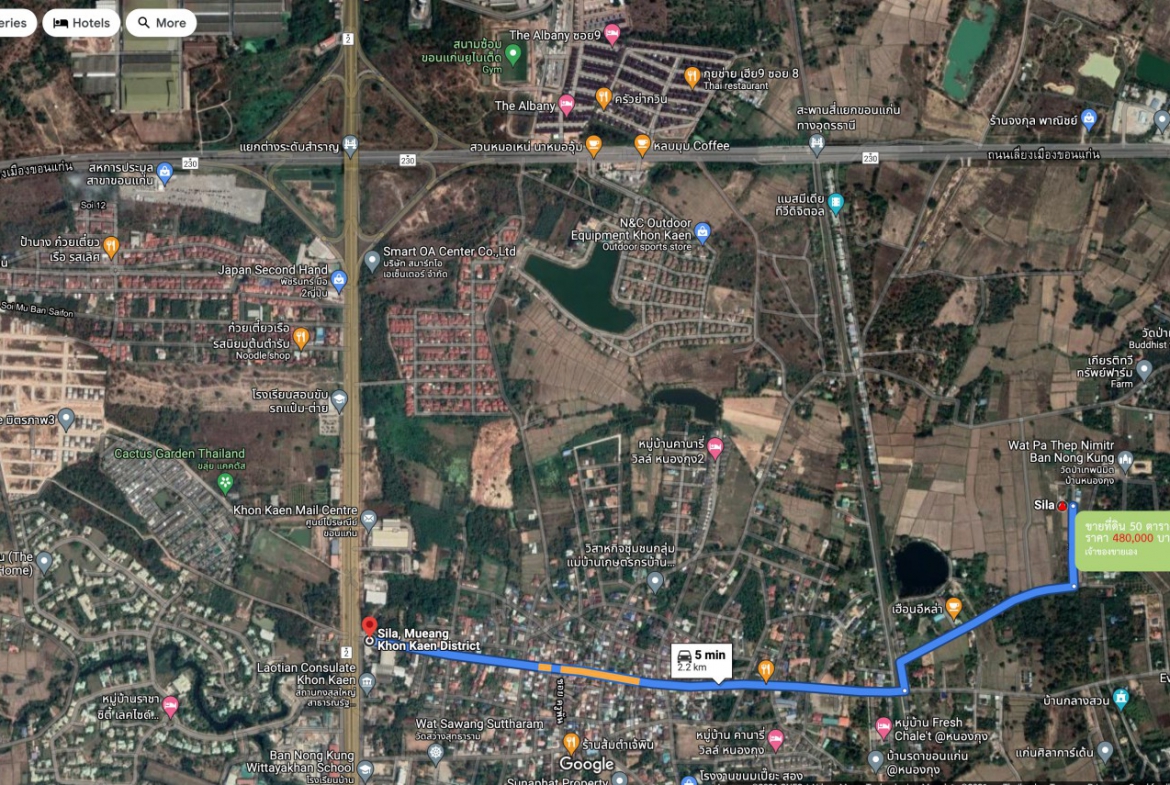Select the Smart OA Center Co., Ltd pin
This screenshot has width=1170, height=785.
[372, 260]
